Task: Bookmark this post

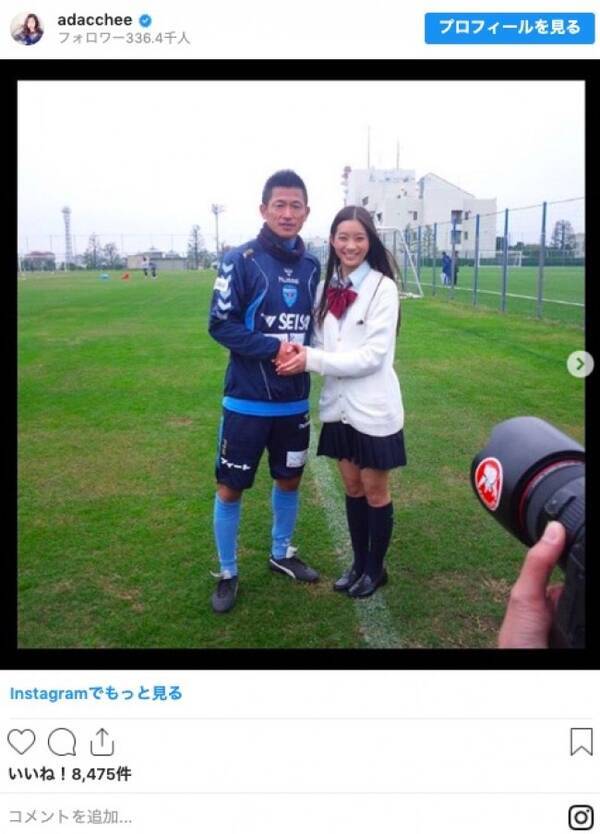Action: click(581, 741)
